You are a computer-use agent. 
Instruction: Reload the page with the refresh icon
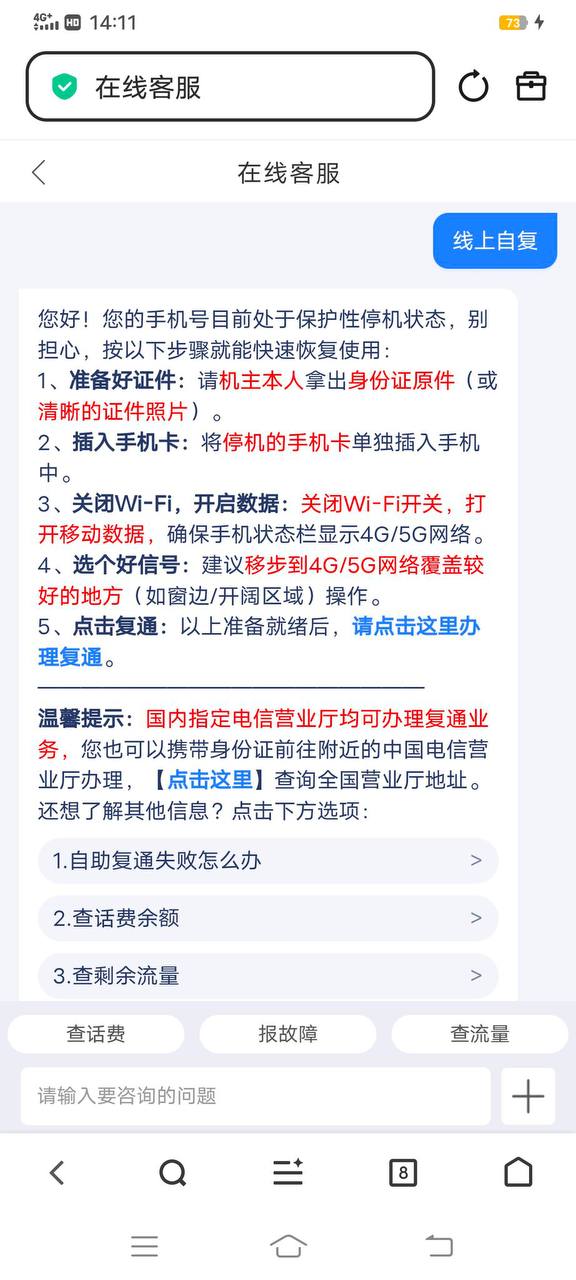(x=473, y=87)
